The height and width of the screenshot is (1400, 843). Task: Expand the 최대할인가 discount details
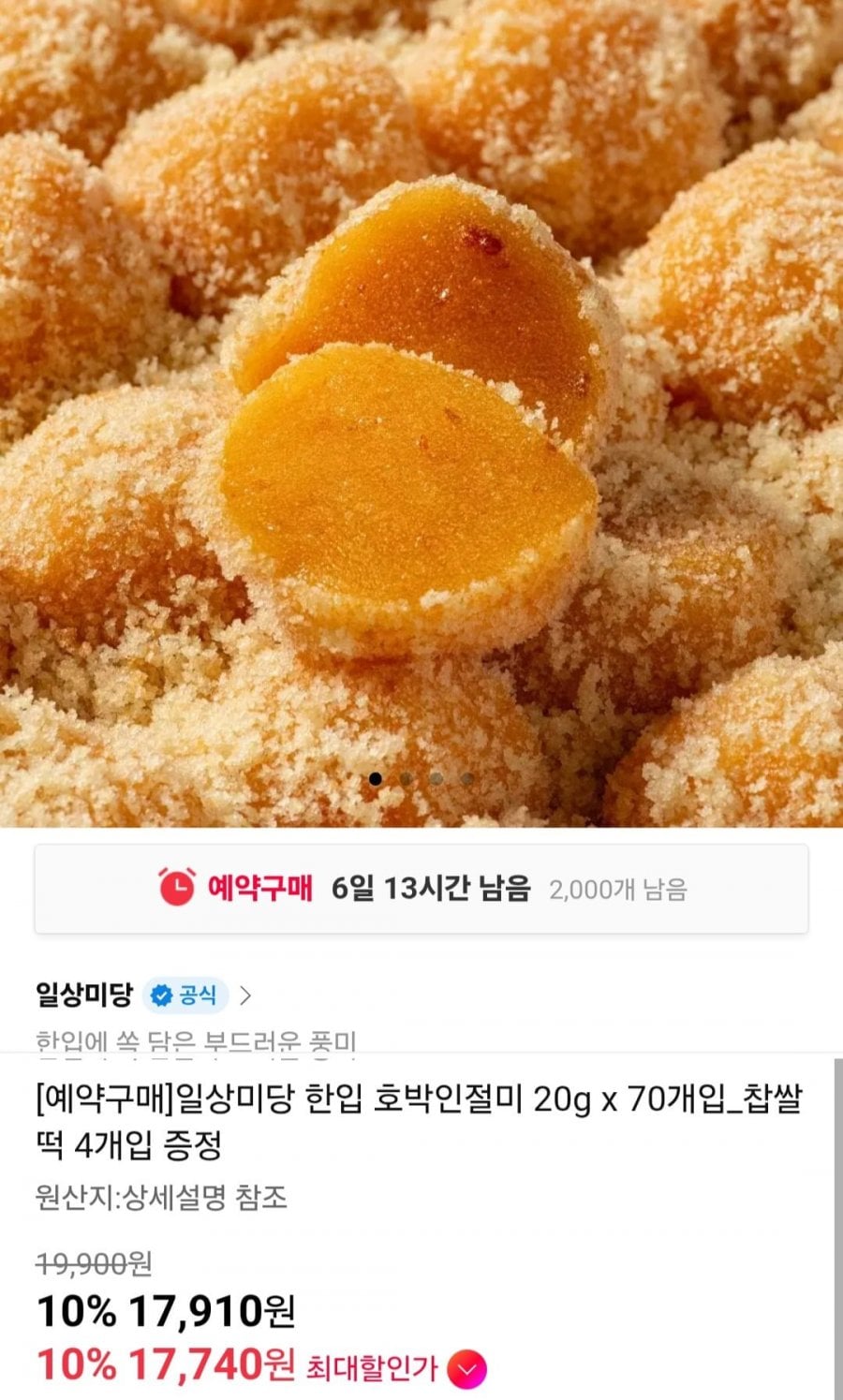[466, 1370]
